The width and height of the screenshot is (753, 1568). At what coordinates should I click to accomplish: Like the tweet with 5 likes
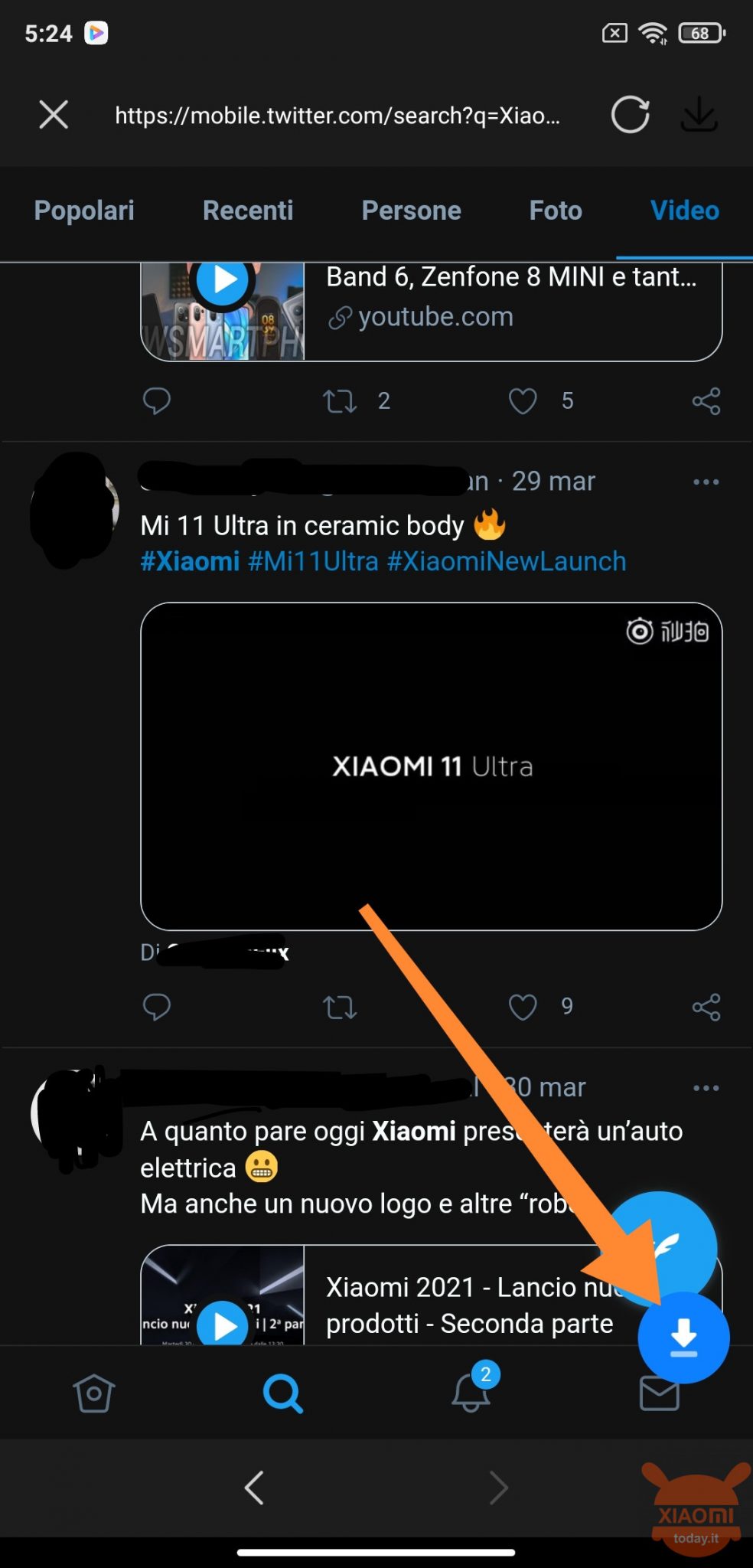pyautogui.click(x=523, y=401)
